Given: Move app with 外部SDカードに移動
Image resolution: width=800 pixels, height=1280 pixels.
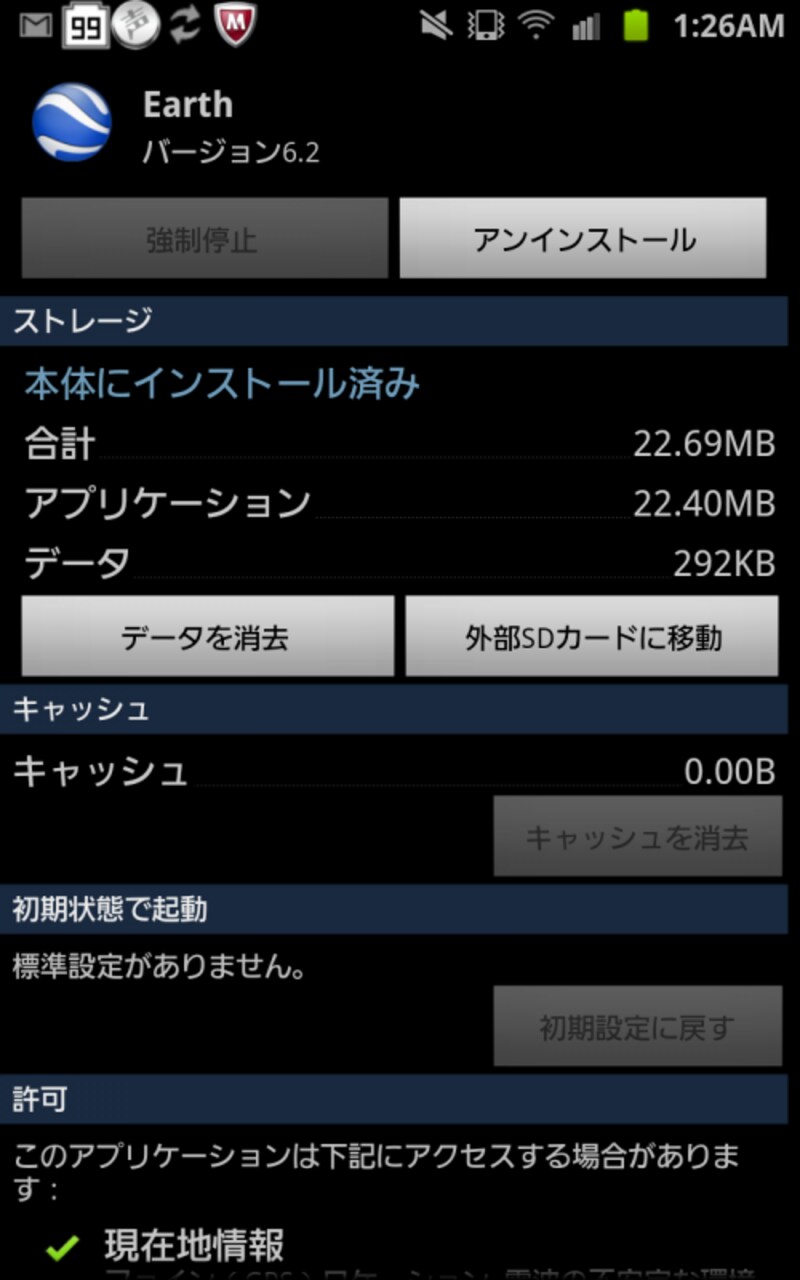Looking at the screenshot, I should pos(592,637).
